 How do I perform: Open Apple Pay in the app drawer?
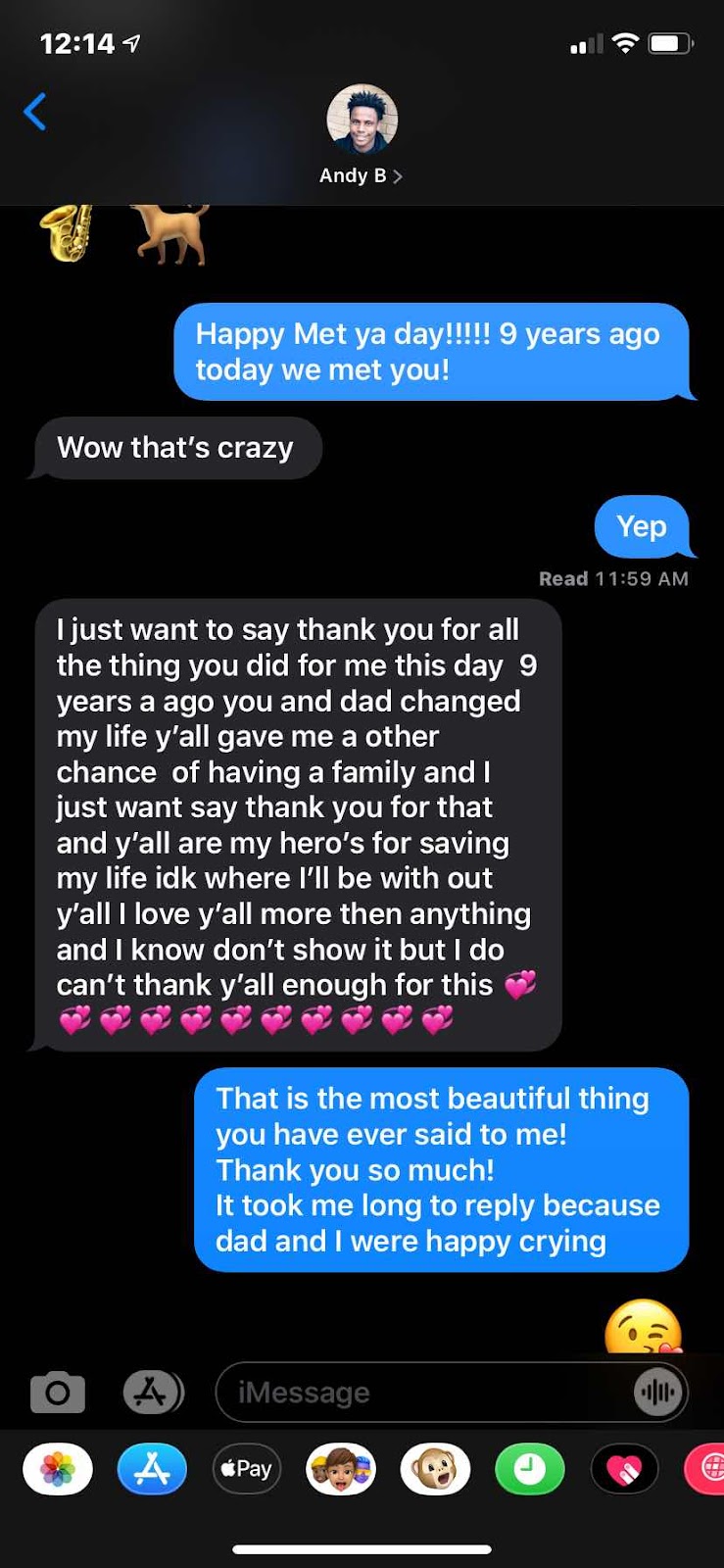(247, 1469)
